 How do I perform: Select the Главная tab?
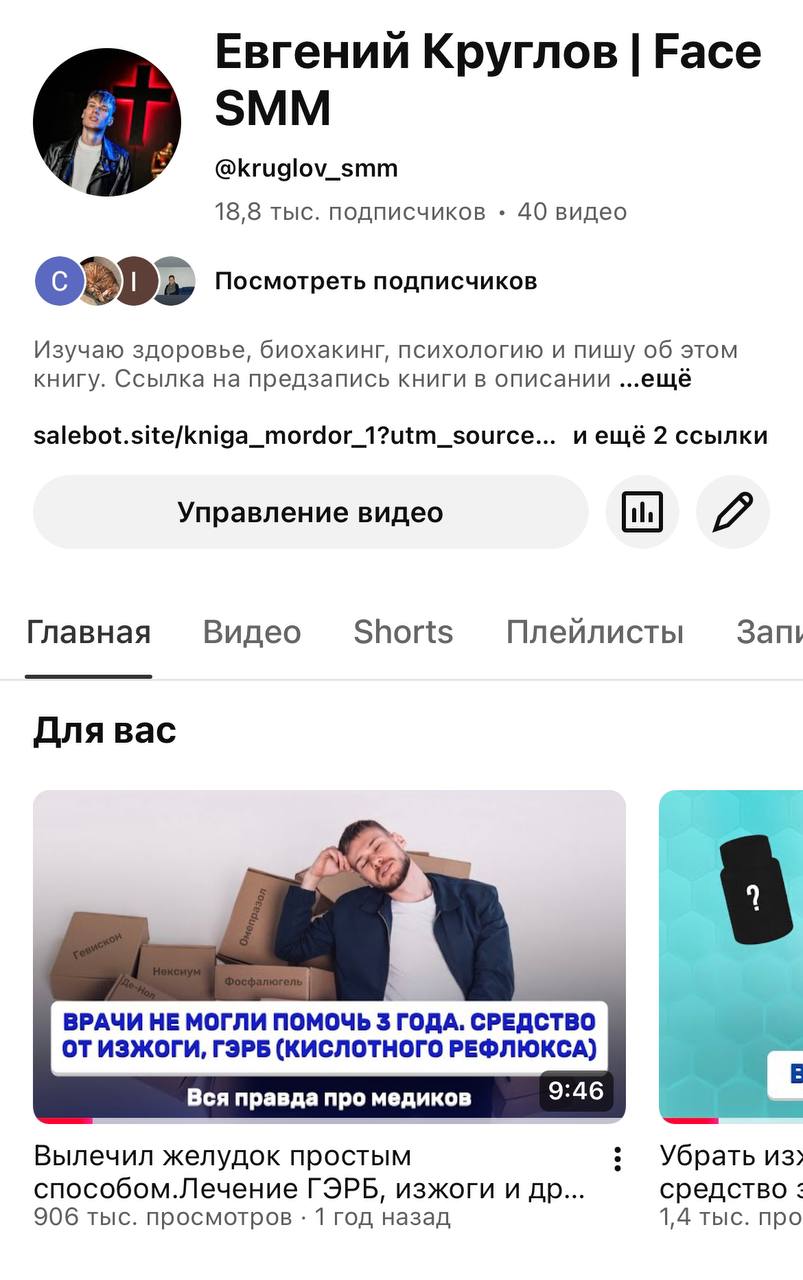88,632
